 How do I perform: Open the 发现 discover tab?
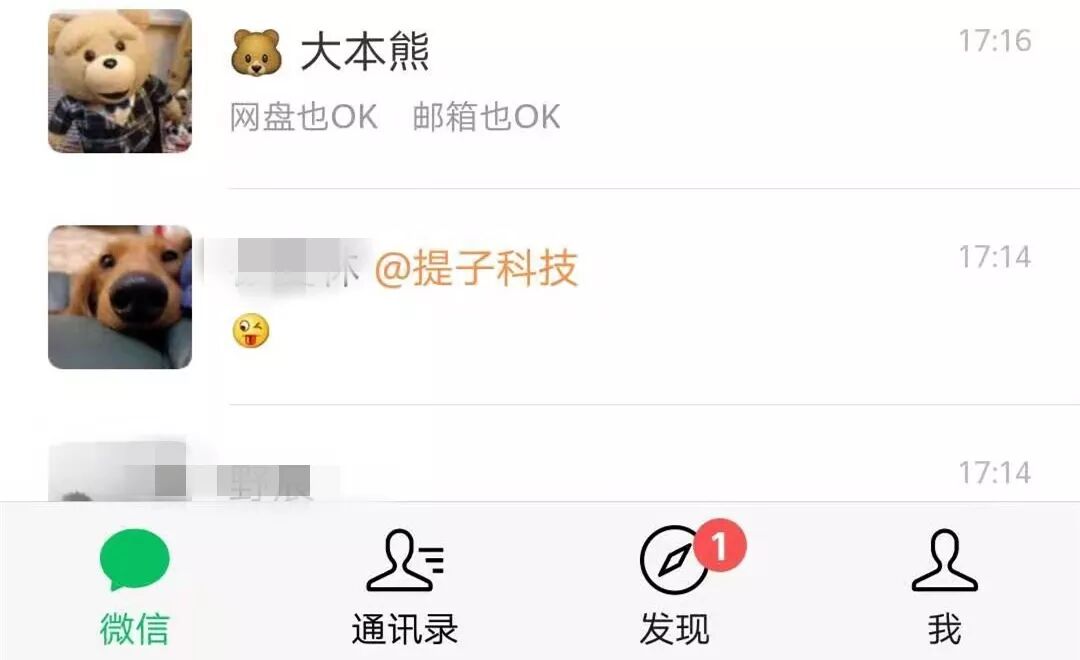point(675,586)
